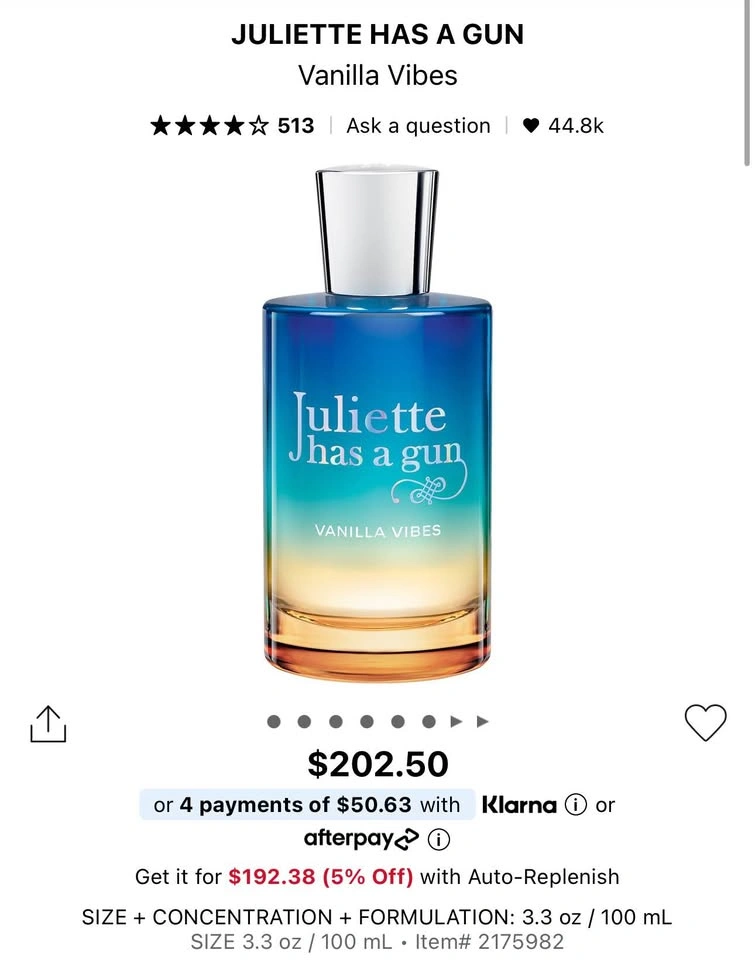Open Klarna payment info icon
Screen dimensions: 755x960
click(x=575, y=805)
